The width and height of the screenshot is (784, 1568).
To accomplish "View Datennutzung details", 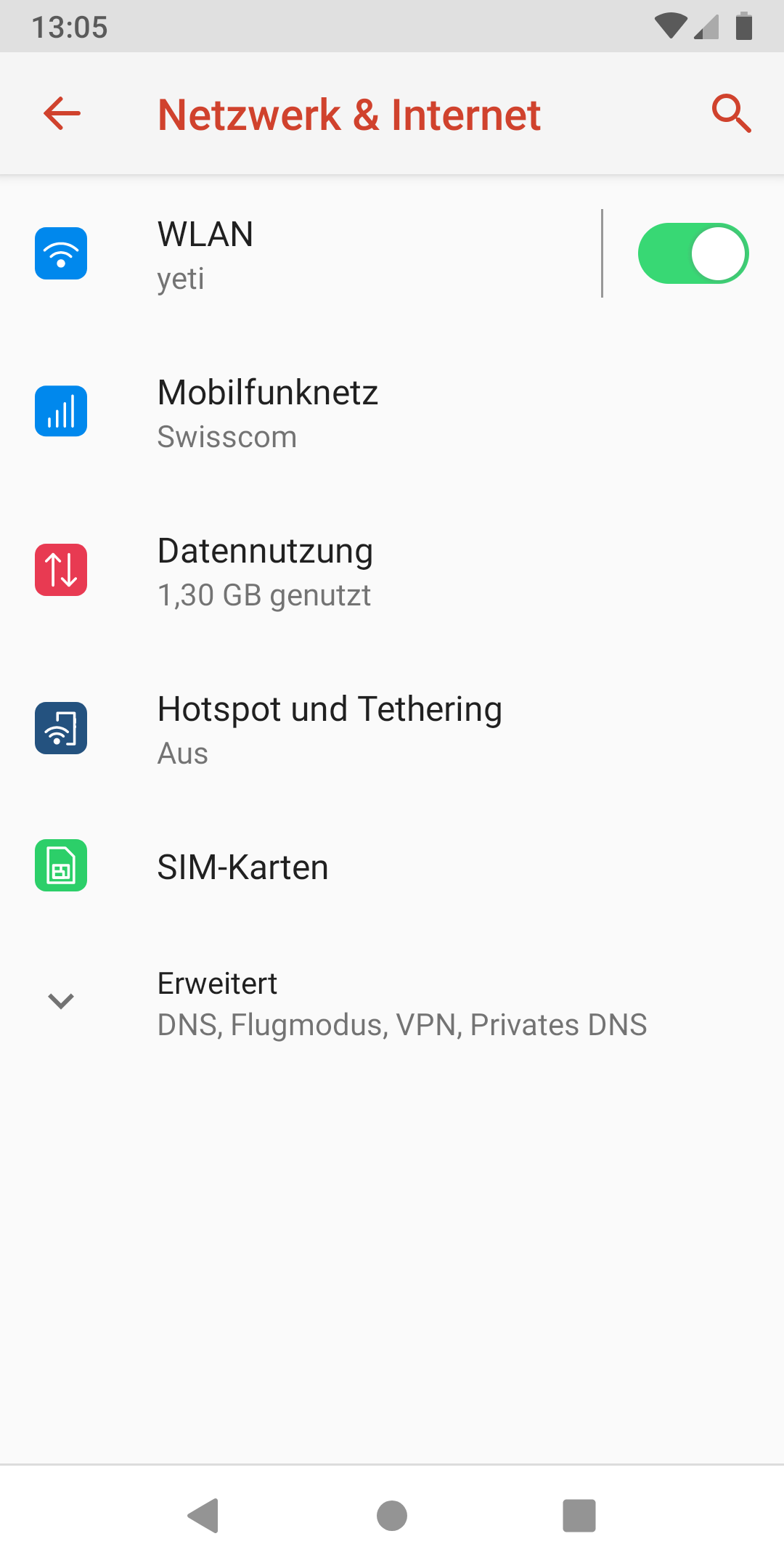I will tap(392, 570).
